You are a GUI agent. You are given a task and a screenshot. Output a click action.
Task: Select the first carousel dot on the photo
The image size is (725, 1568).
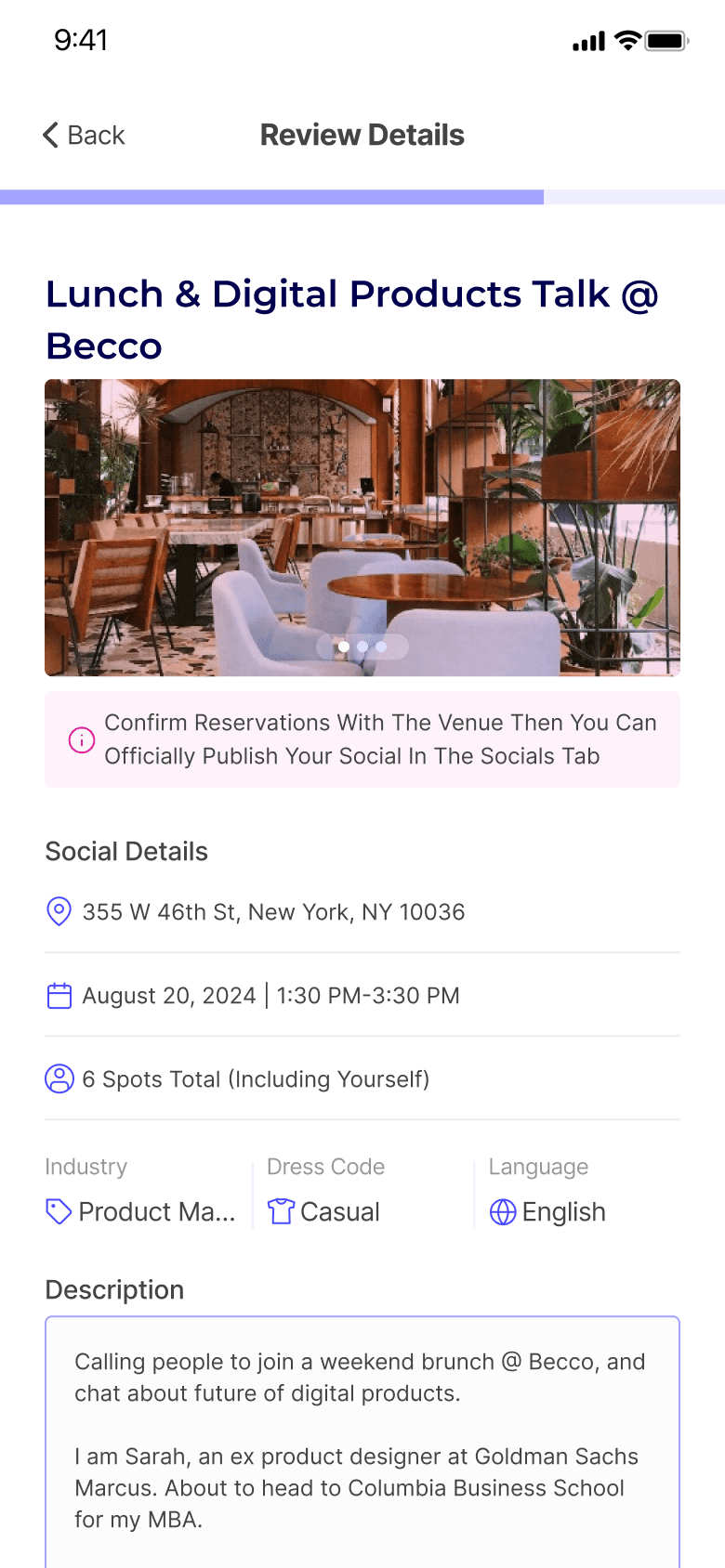click(343, 647)
